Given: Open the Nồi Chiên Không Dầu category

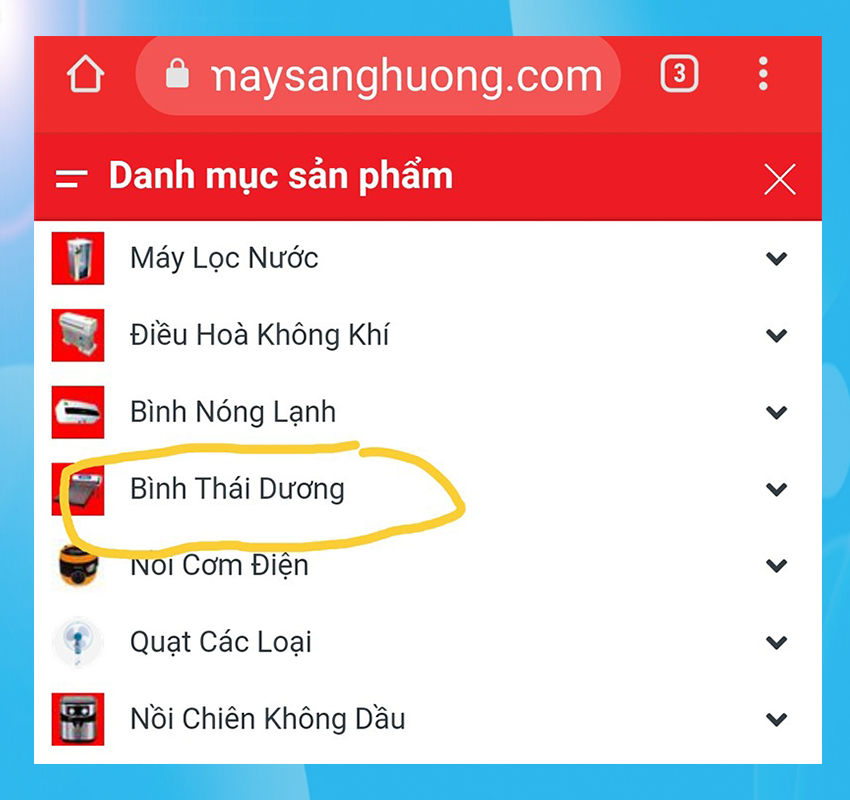Looking at the screenshot, I should coord(267,719).
